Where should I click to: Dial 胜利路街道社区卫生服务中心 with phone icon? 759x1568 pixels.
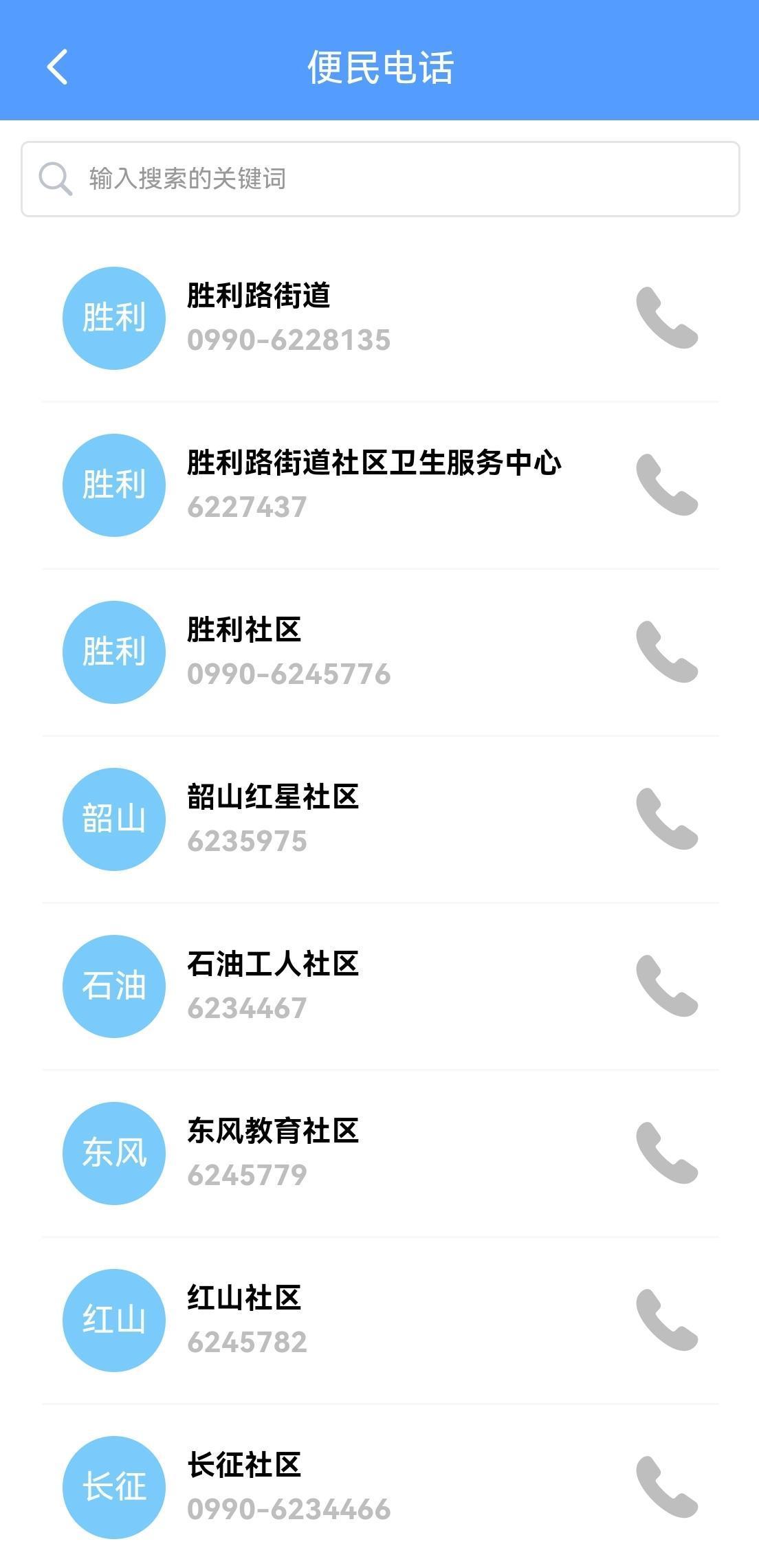click(x=667, y=485)
